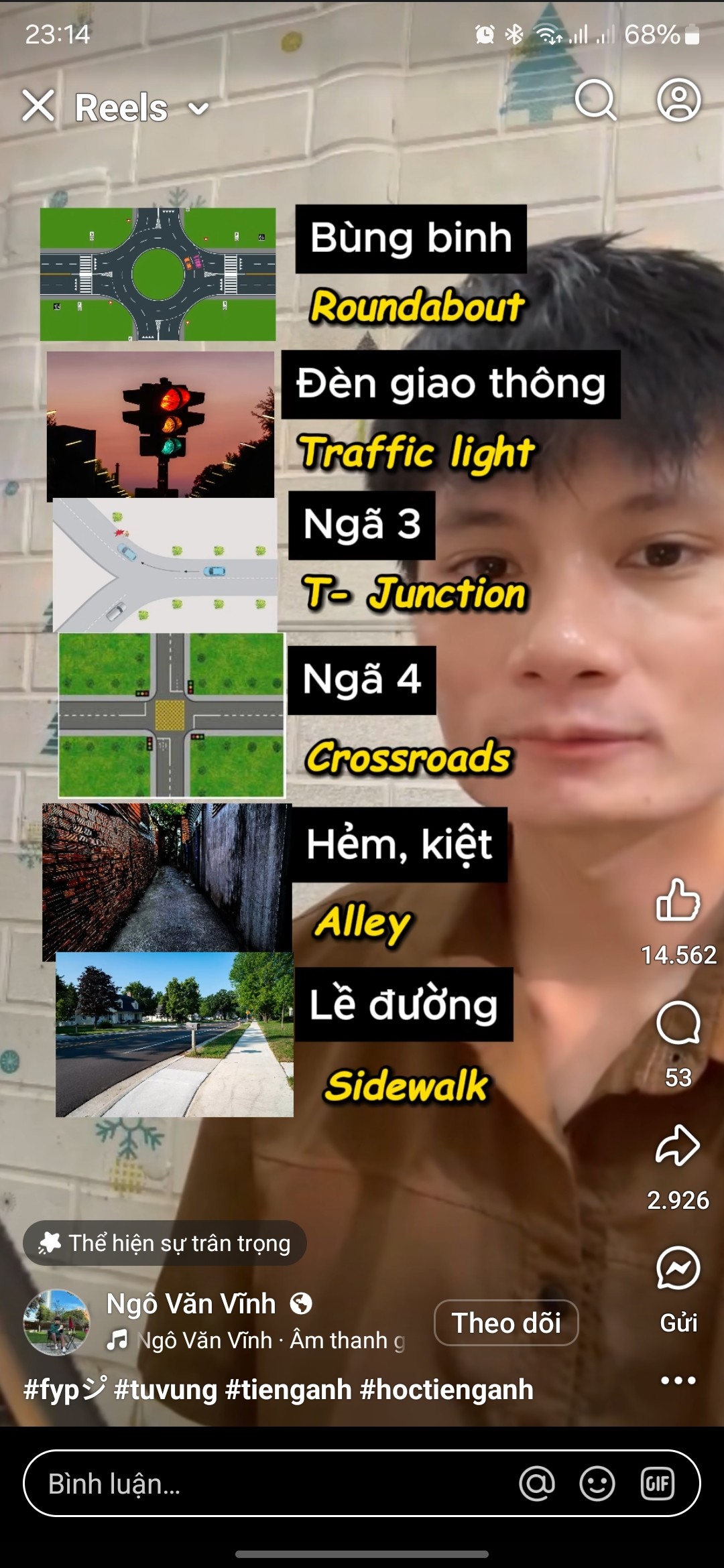Like this reel

tap(678, 899)
